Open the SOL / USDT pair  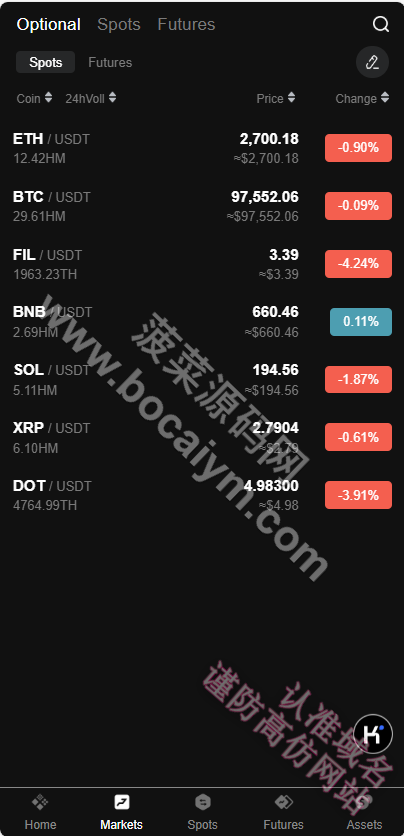pyautogui.click(x=202, y=380)
